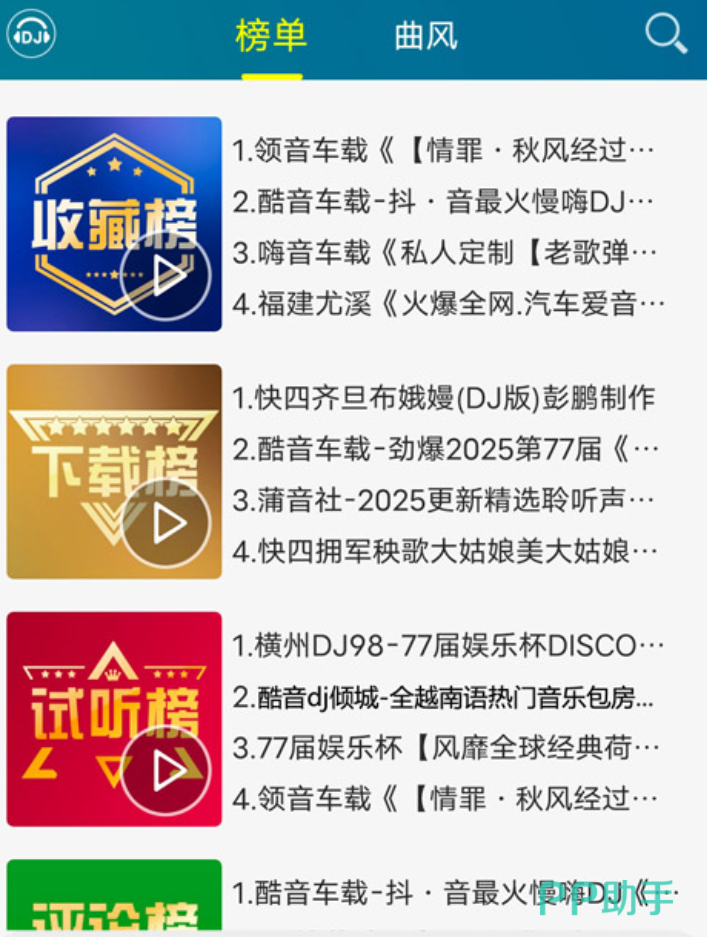Screen dimensions: 707x937
Task: Play the 下载榜 chart
Action: [166, 523]
